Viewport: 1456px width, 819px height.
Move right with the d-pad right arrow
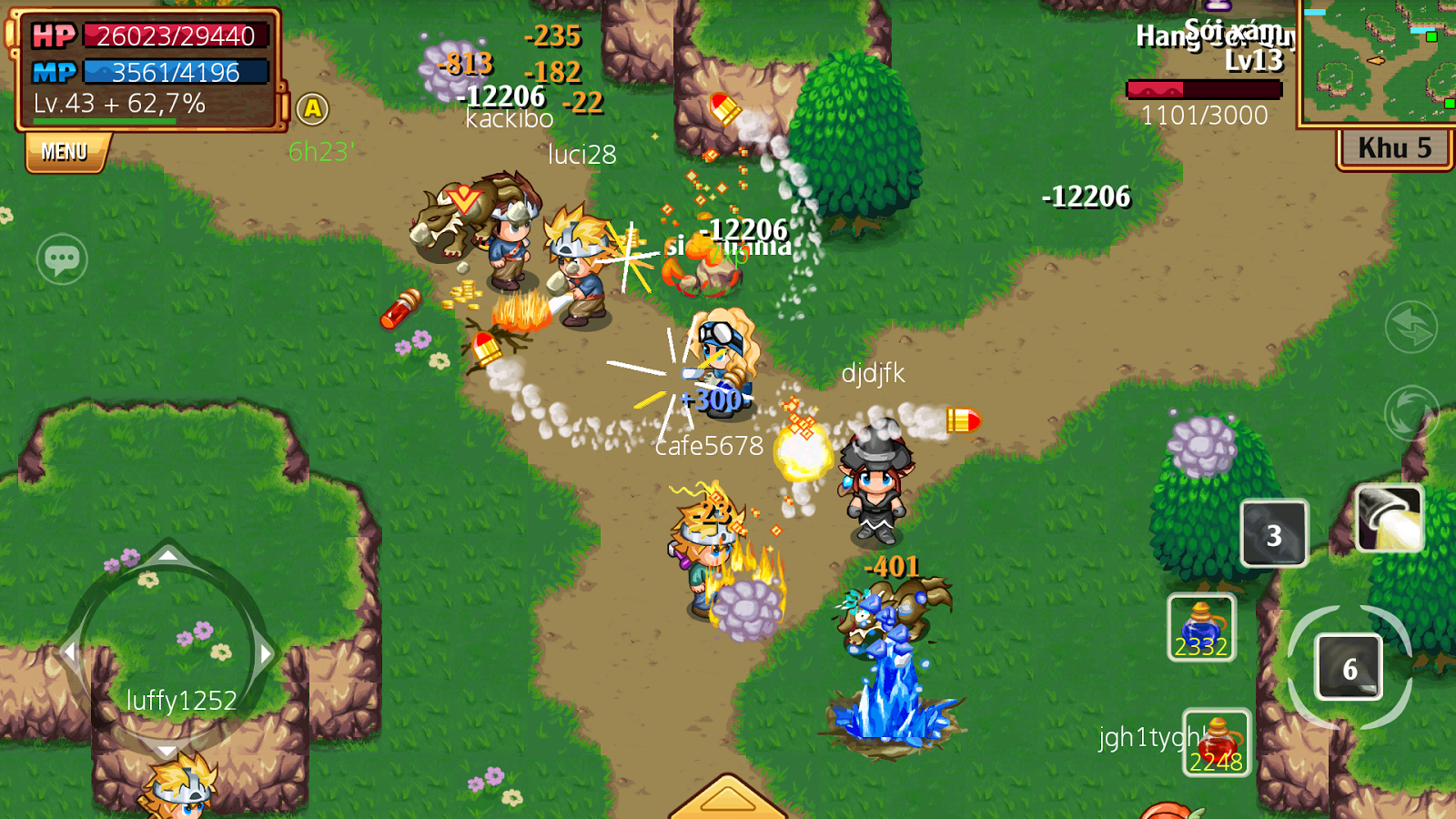266,653
